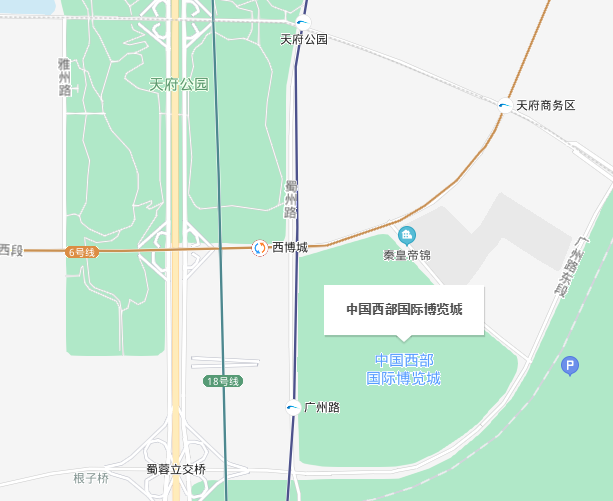Select the 西博城 metro station marker
The width and height of the screenshot is (613, 501).
click(259, 247)
